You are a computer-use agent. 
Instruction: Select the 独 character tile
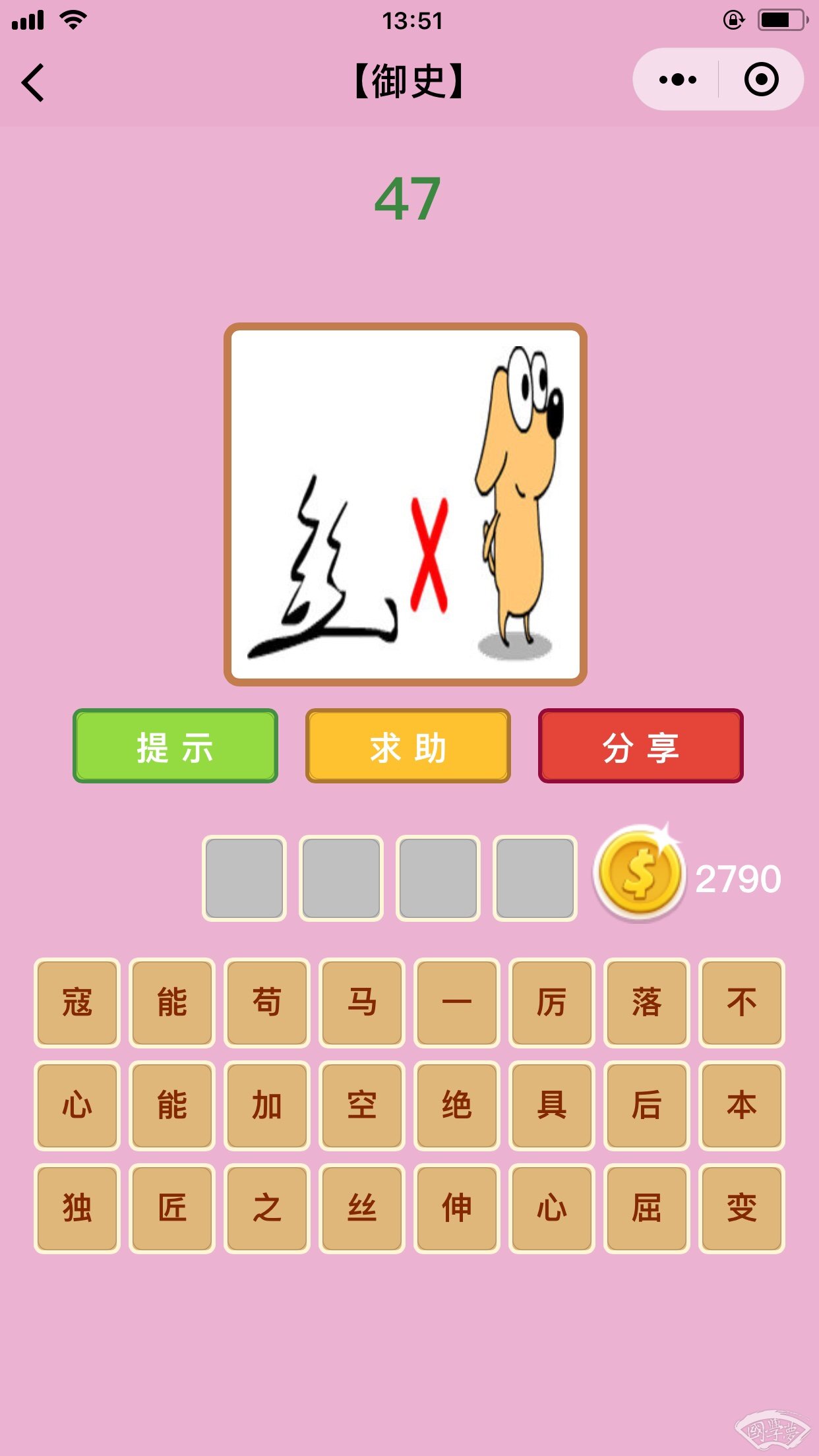(x=77, y=1208)
